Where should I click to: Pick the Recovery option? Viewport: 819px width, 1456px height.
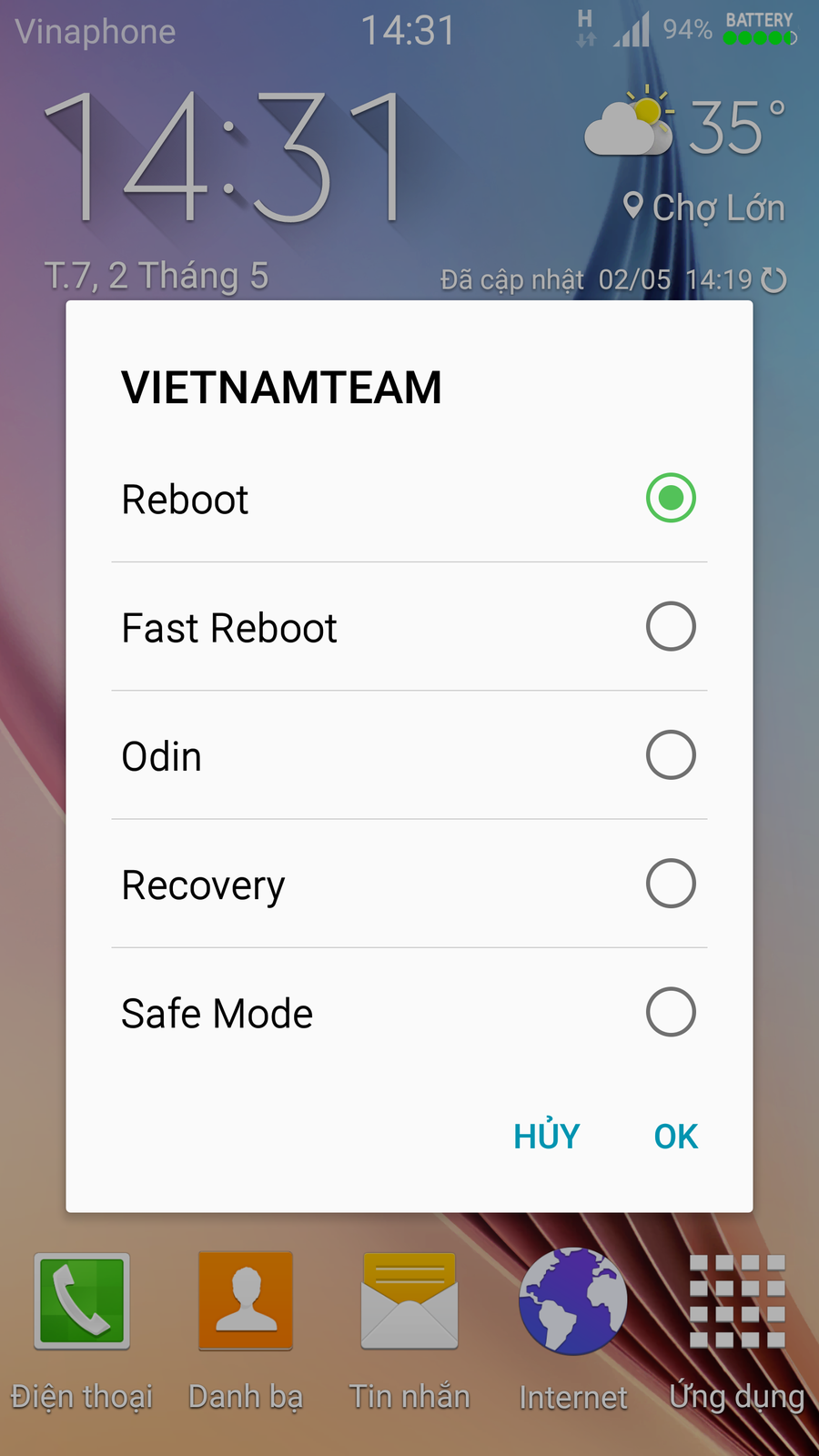(x=671, y=884)
